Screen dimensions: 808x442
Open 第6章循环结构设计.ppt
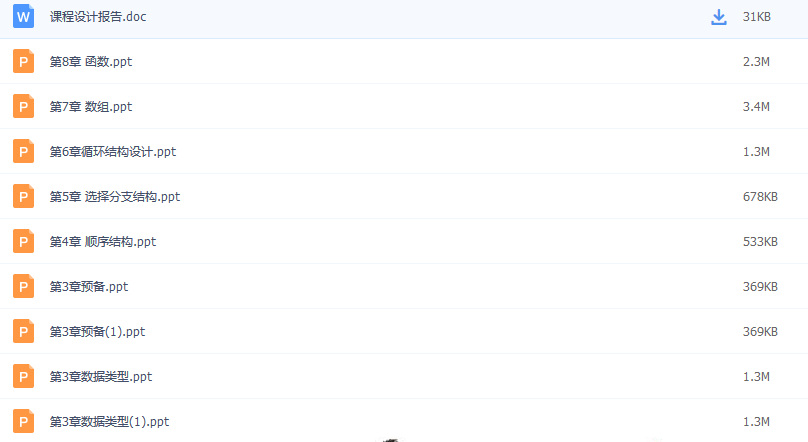[x=113, y=152]
